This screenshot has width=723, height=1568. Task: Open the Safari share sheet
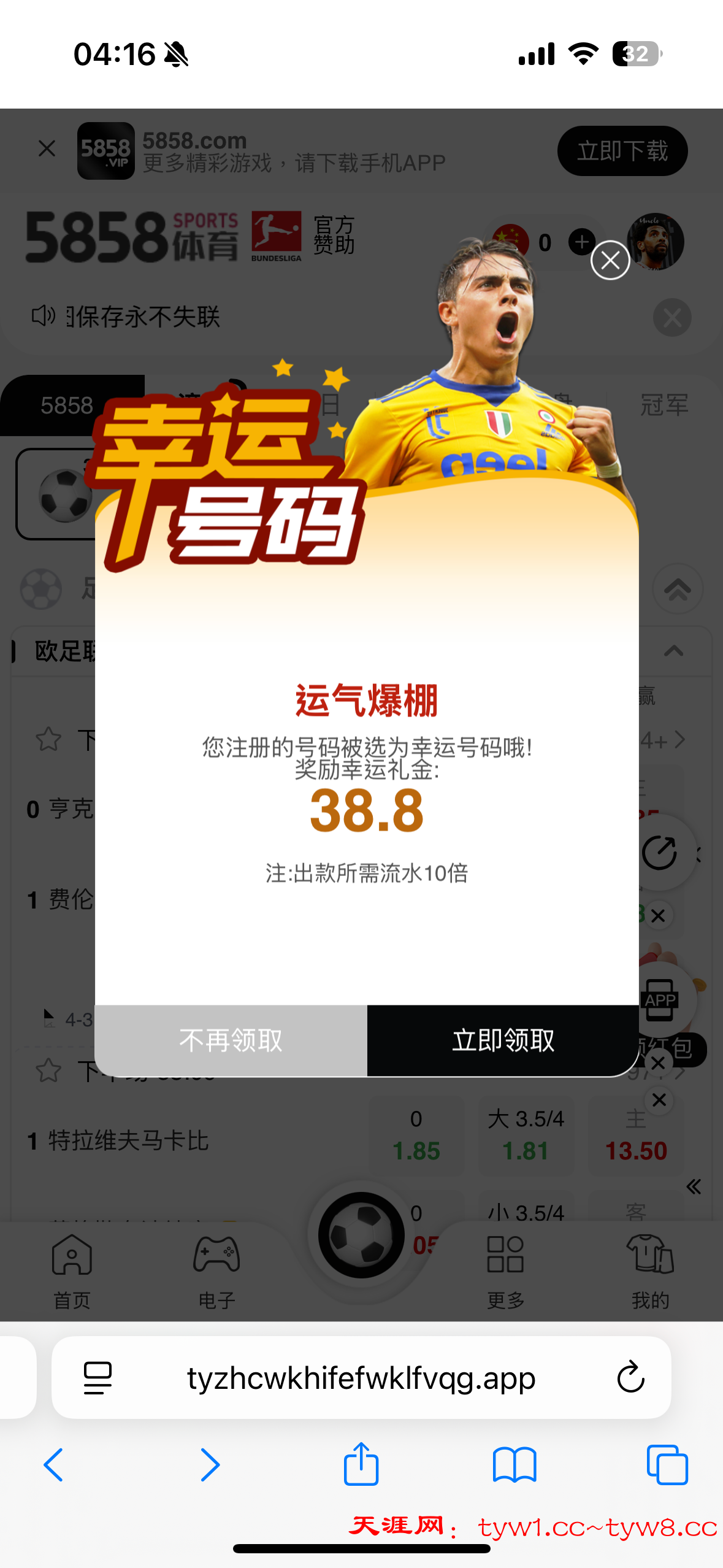361,1464
